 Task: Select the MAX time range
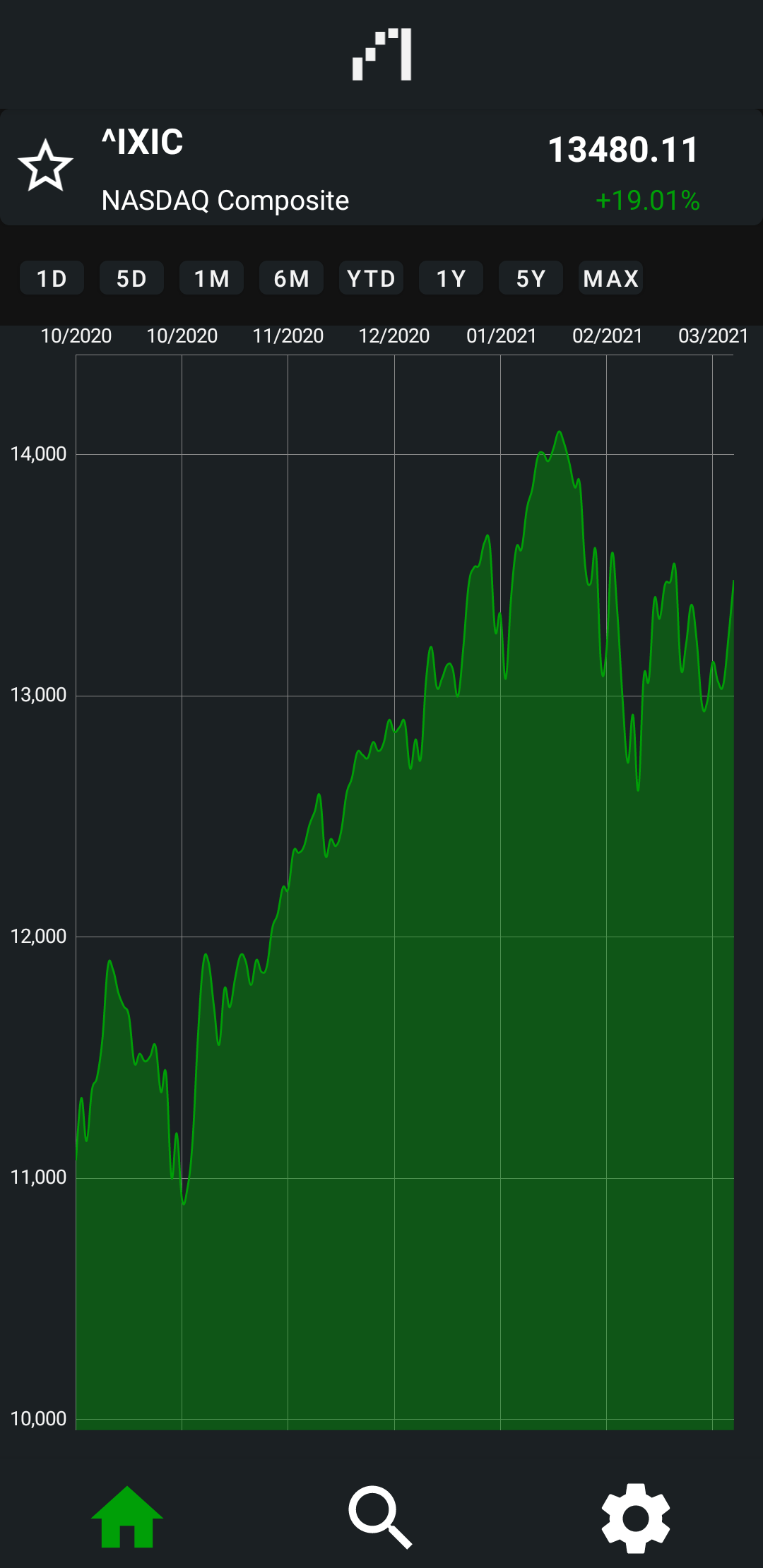pyautogui.click(x=610, y=278)
